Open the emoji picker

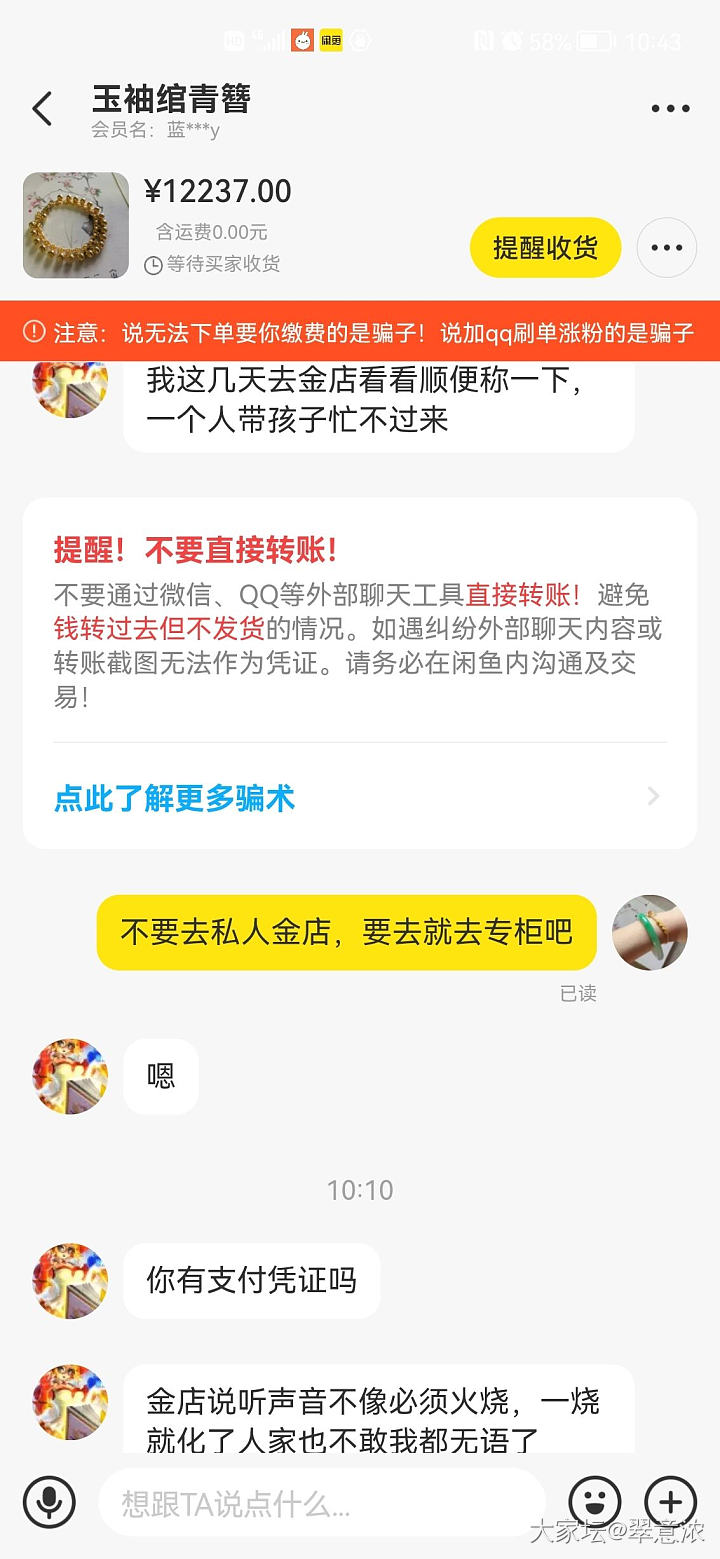click(594, 1502)
